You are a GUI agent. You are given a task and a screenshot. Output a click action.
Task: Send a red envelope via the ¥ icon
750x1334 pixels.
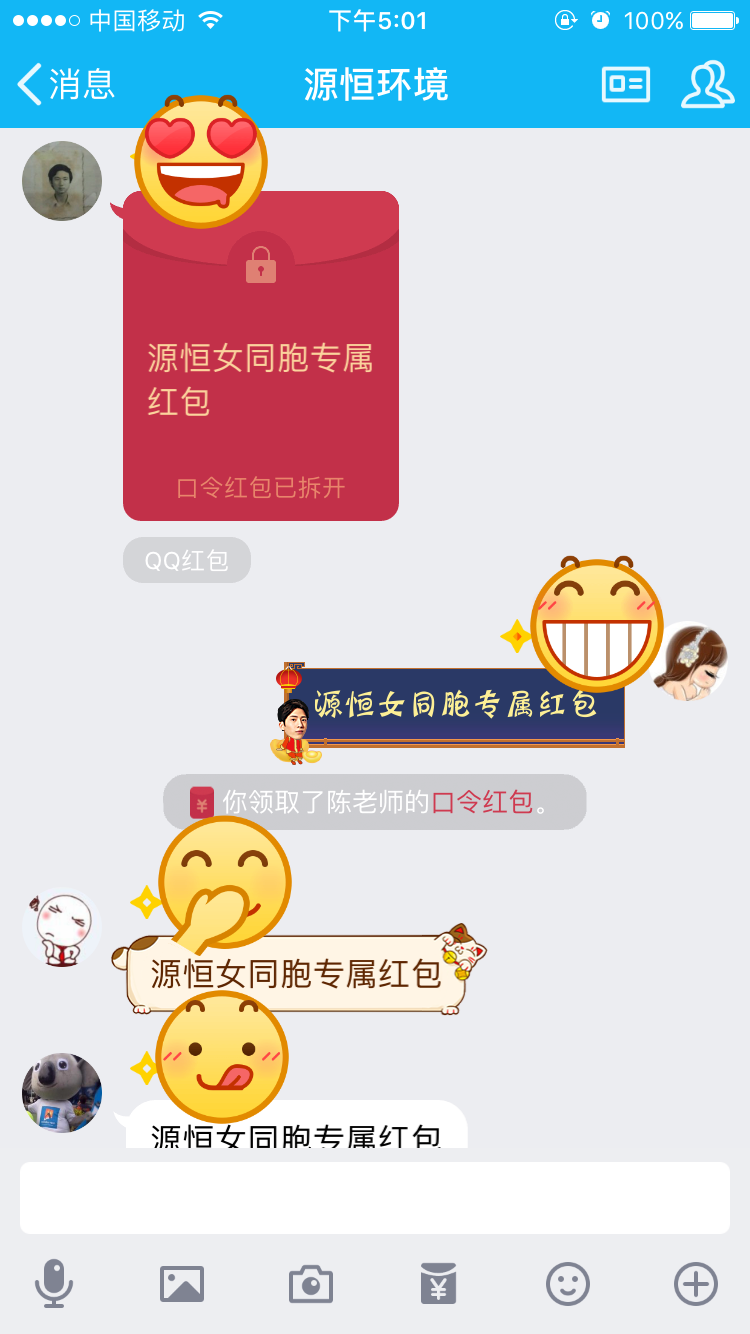(x=439, y=1283)
